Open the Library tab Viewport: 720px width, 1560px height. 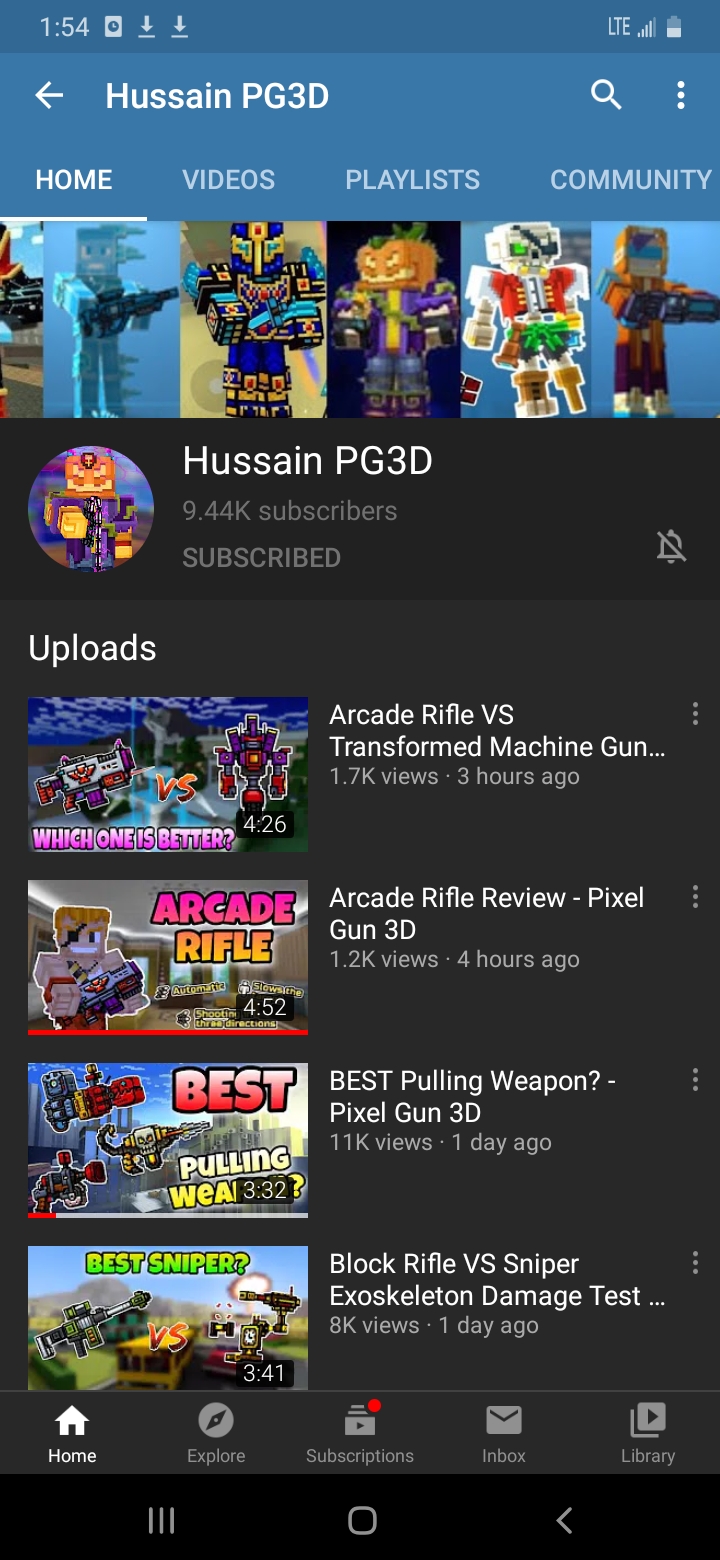click(648, 1433)
